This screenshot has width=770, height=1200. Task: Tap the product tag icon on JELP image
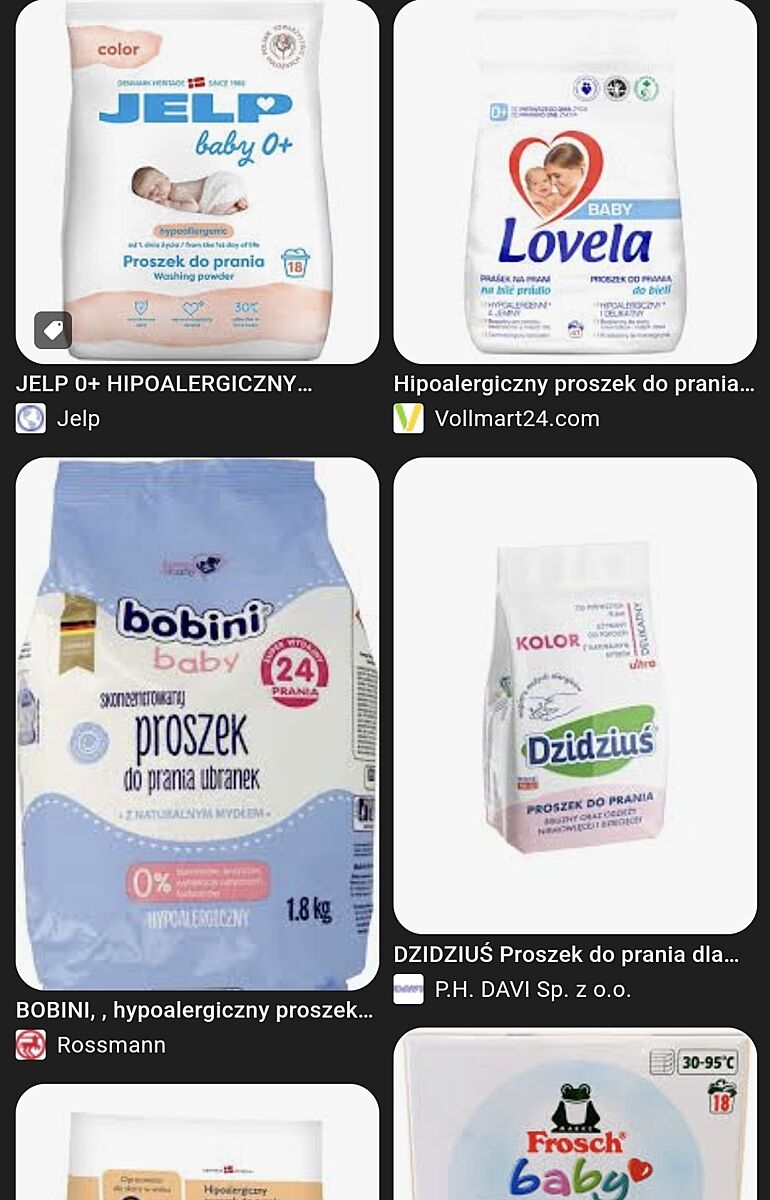pyautogui.click(x=53, y=330)
